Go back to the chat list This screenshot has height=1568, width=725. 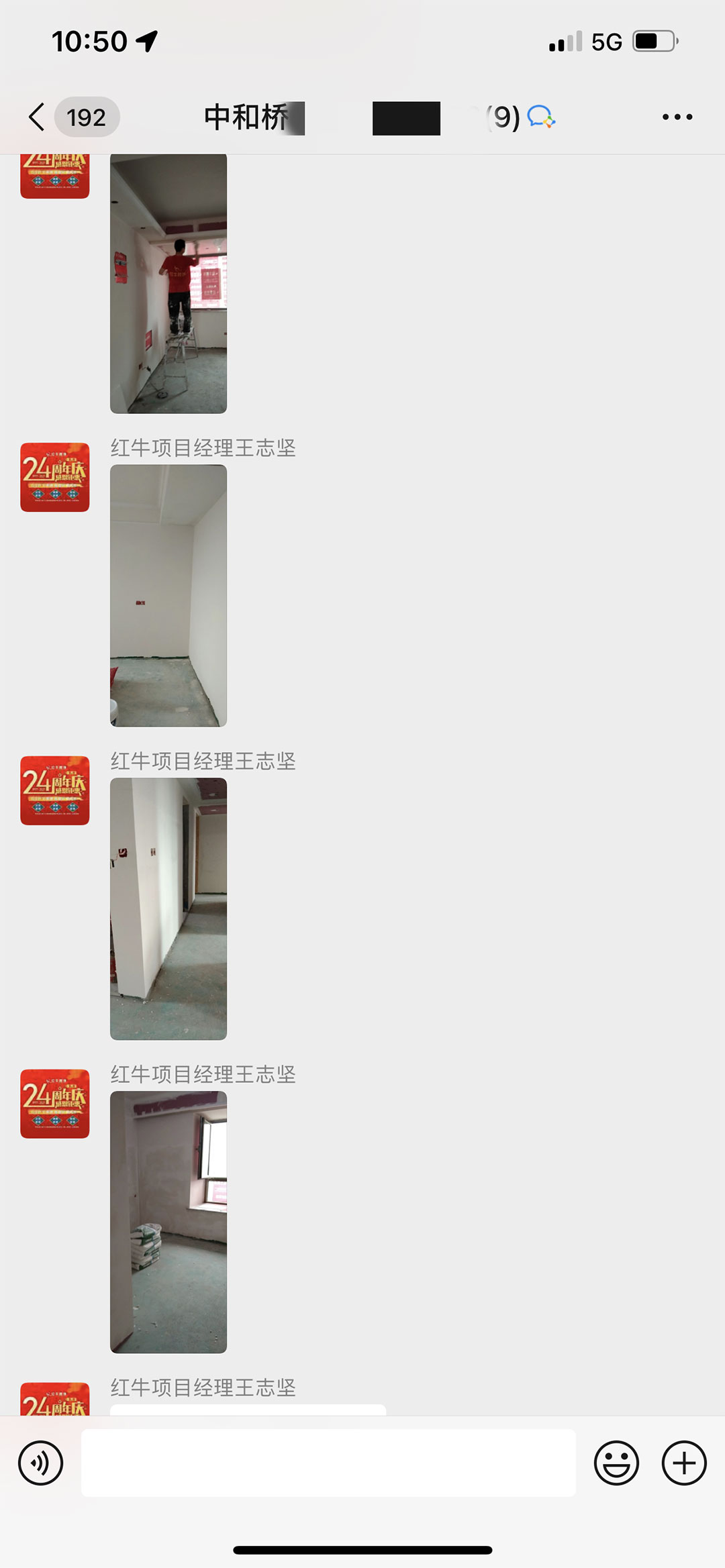pos(38,117)
